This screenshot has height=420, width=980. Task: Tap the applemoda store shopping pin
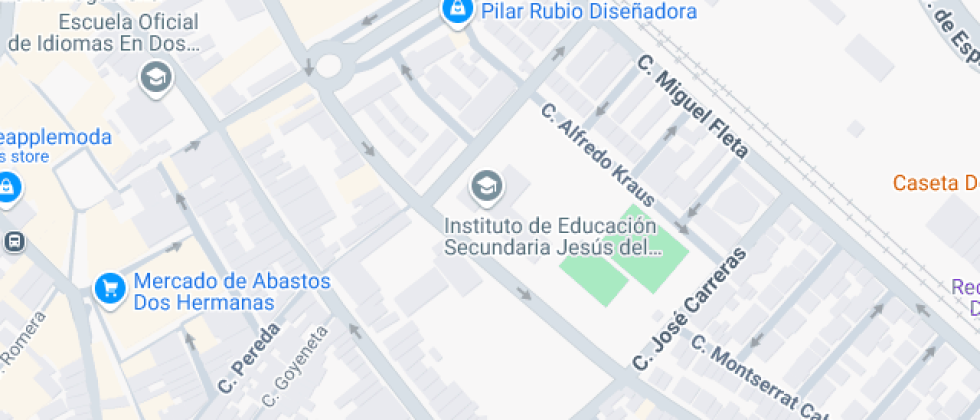point(9,188)
